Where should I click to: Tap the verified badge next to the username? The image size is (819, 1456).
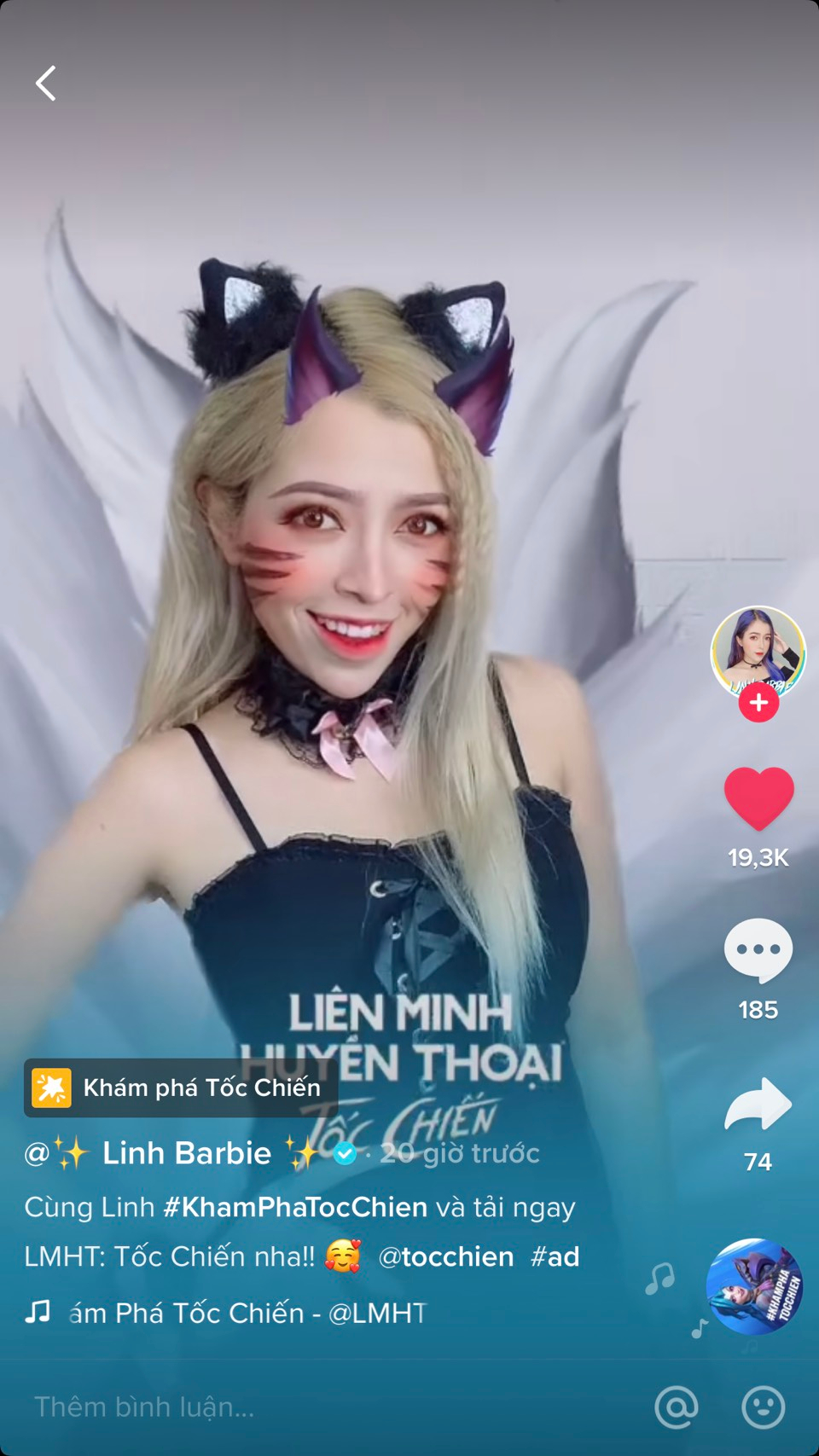pos(344,1154)
